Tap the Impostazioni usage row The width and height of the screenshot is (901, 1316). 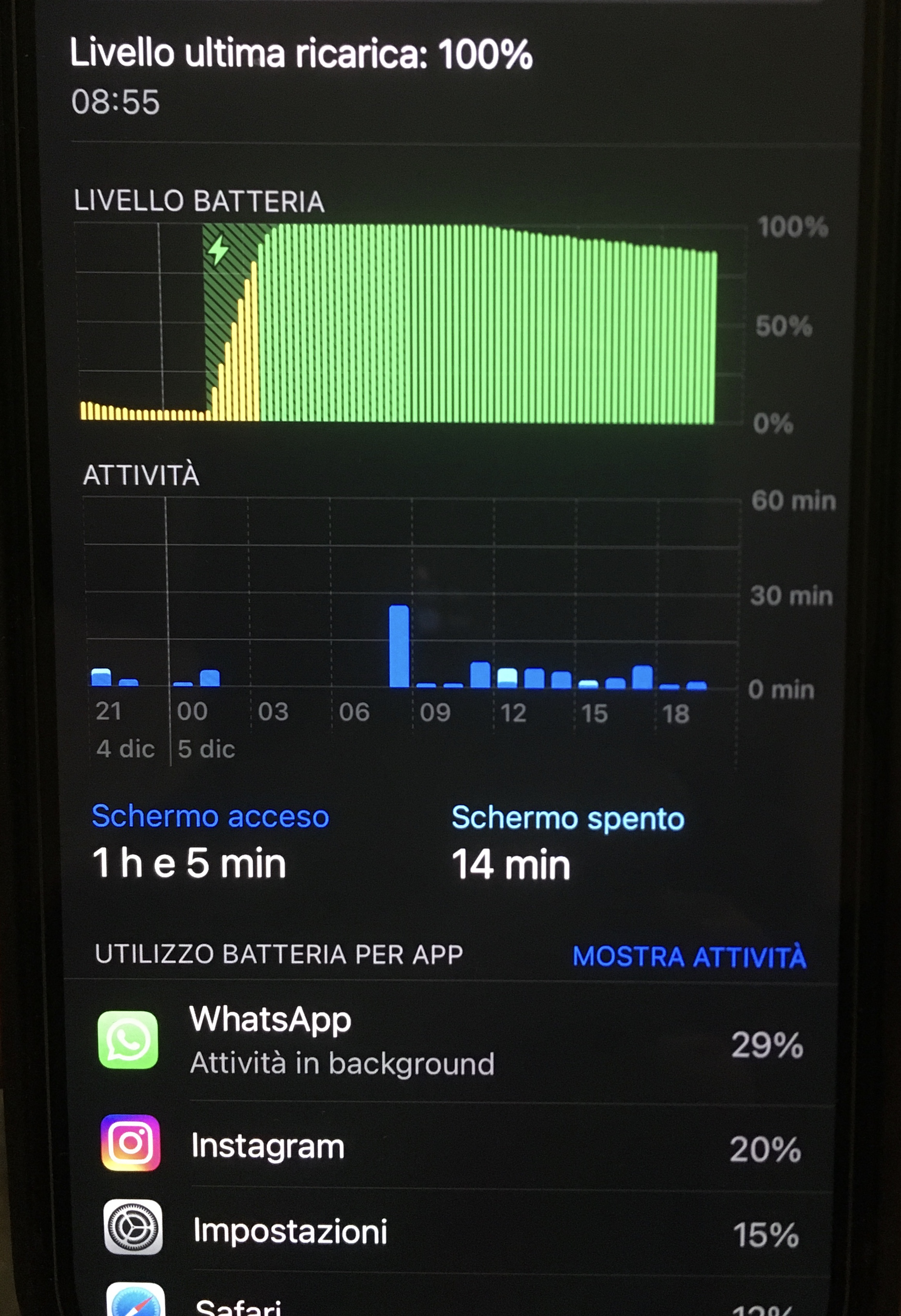pos(450,1232)
